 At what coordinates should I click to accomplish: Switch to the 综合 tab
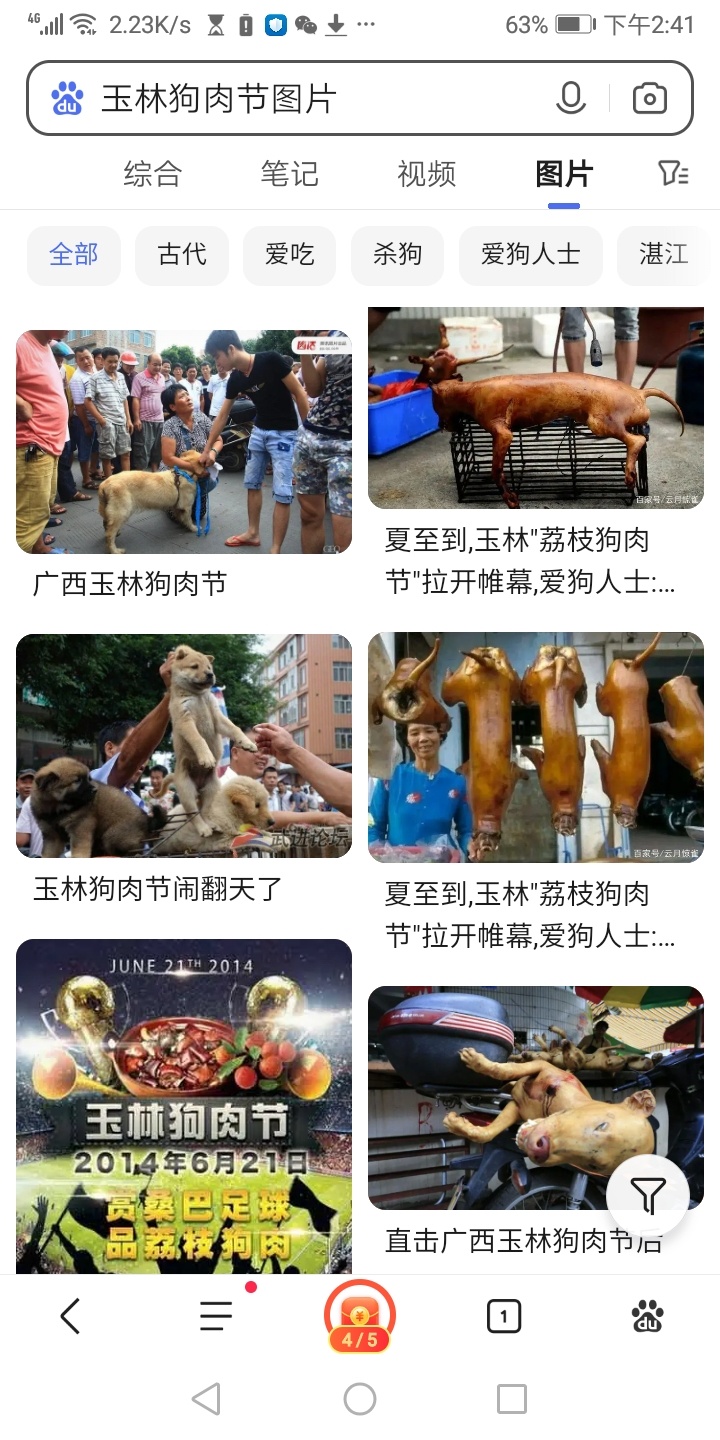[152, 174]
